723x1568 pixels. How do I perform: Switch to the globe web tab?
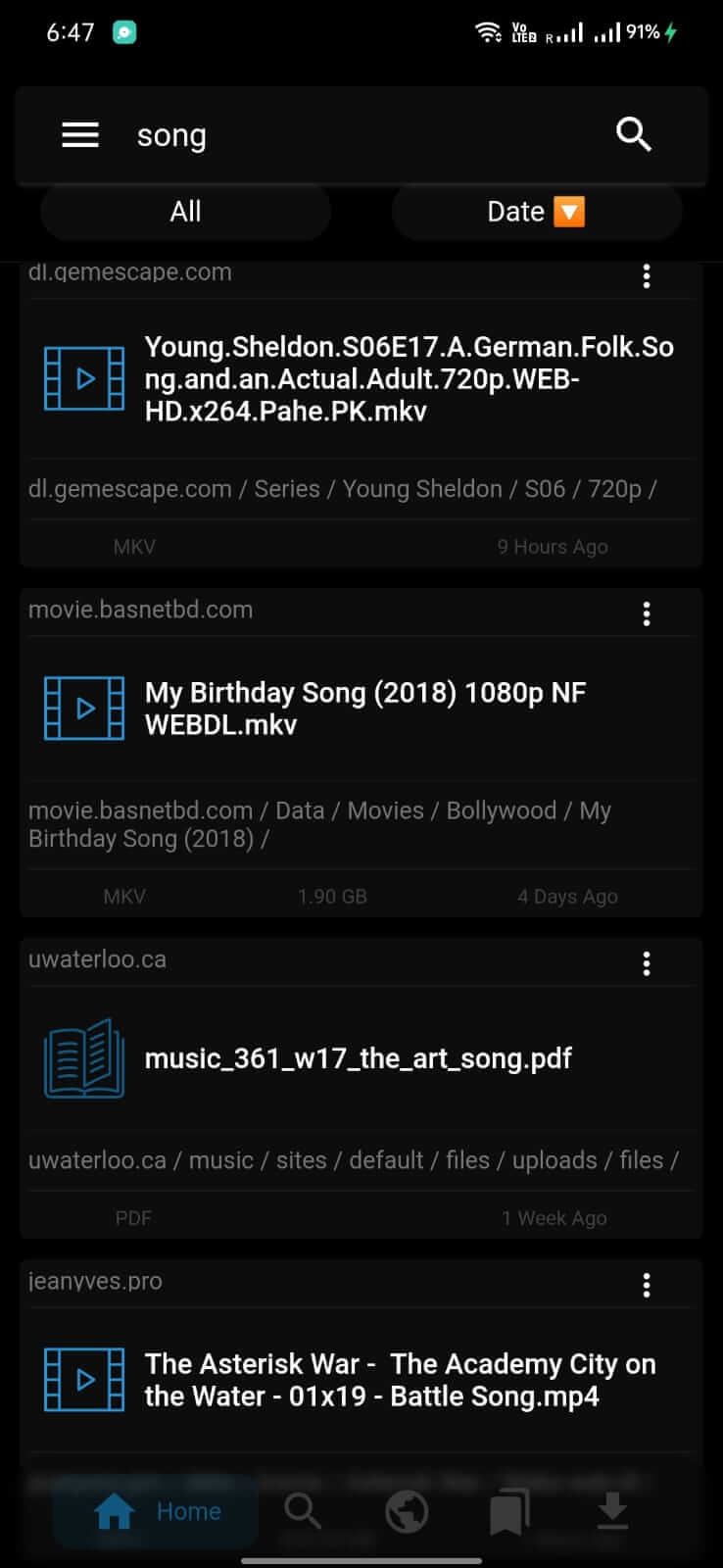[407, 1511]
